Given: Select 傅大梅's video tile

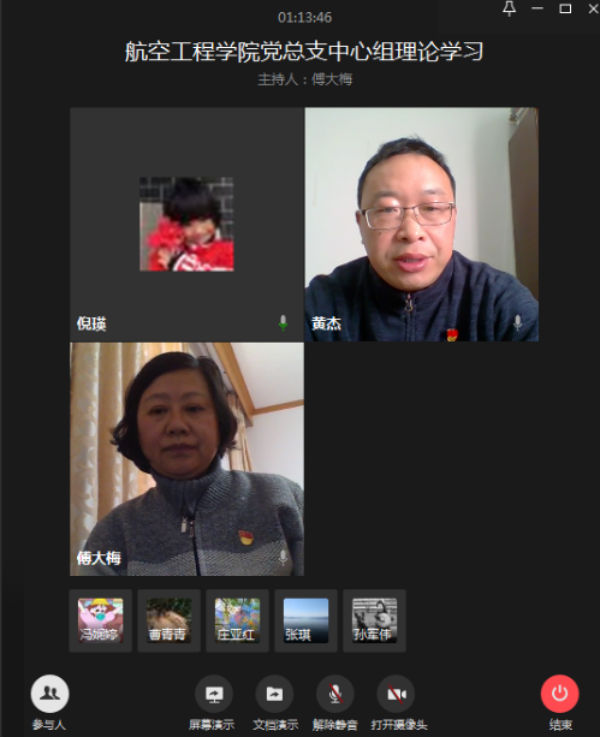Looking at the screenshot, I should (x=187, y=459).
